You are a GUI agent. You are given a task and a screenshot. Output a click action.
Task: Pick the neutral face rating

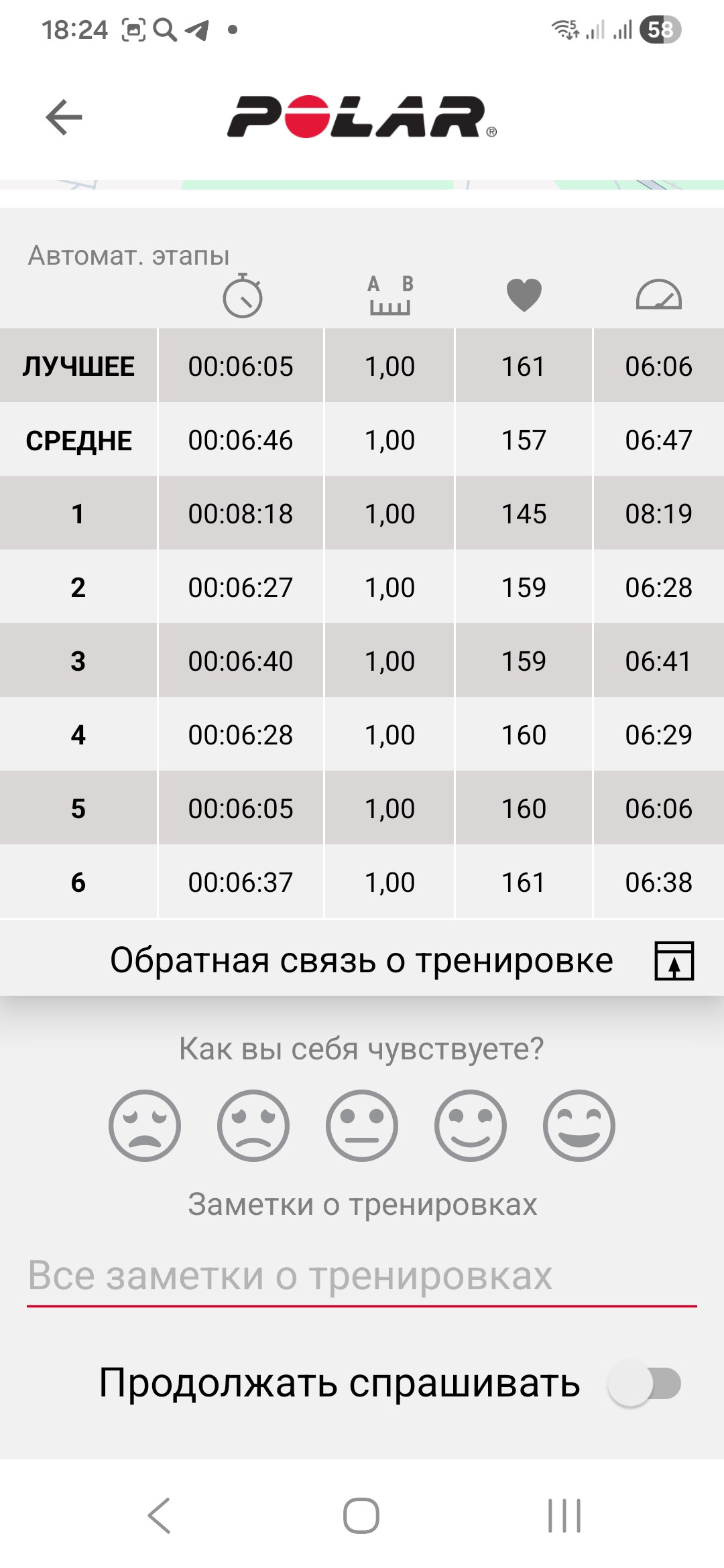[x=362, y=1125]
